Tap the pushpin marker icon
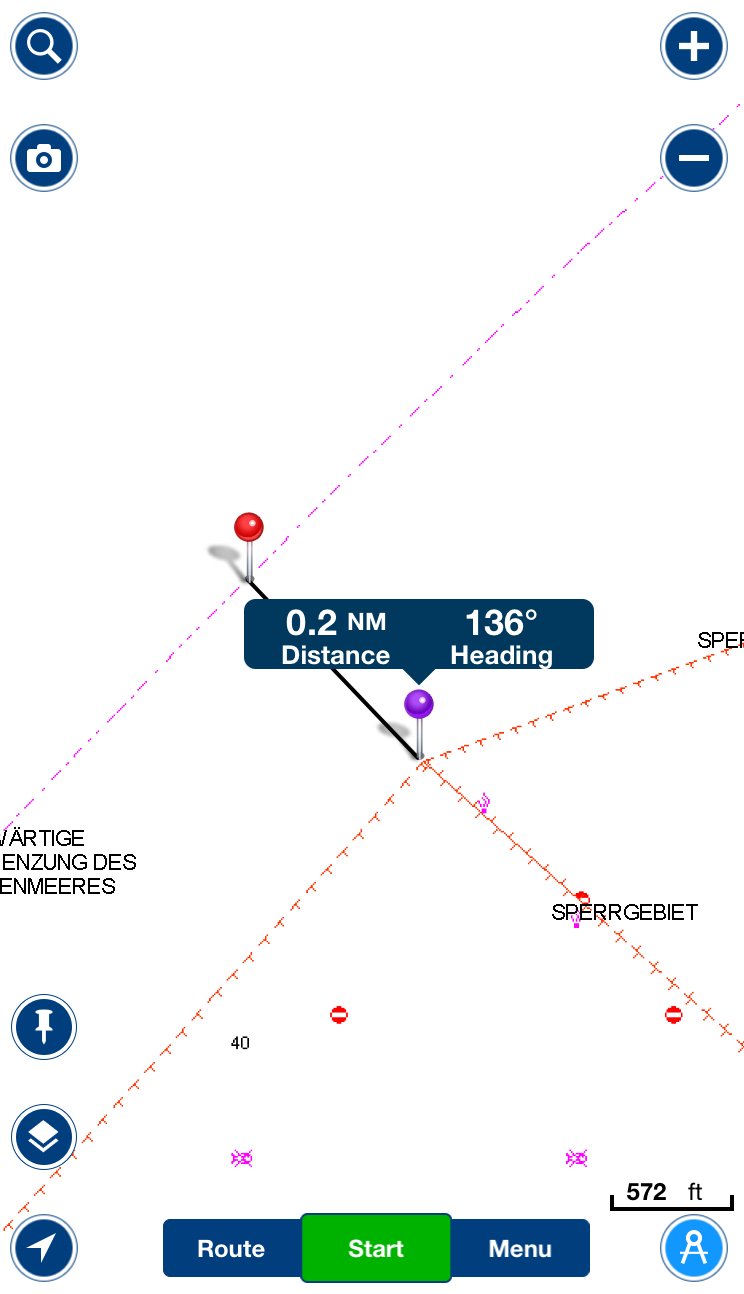Viewport: 744px width, 1294px height. tap(44, 1026)
